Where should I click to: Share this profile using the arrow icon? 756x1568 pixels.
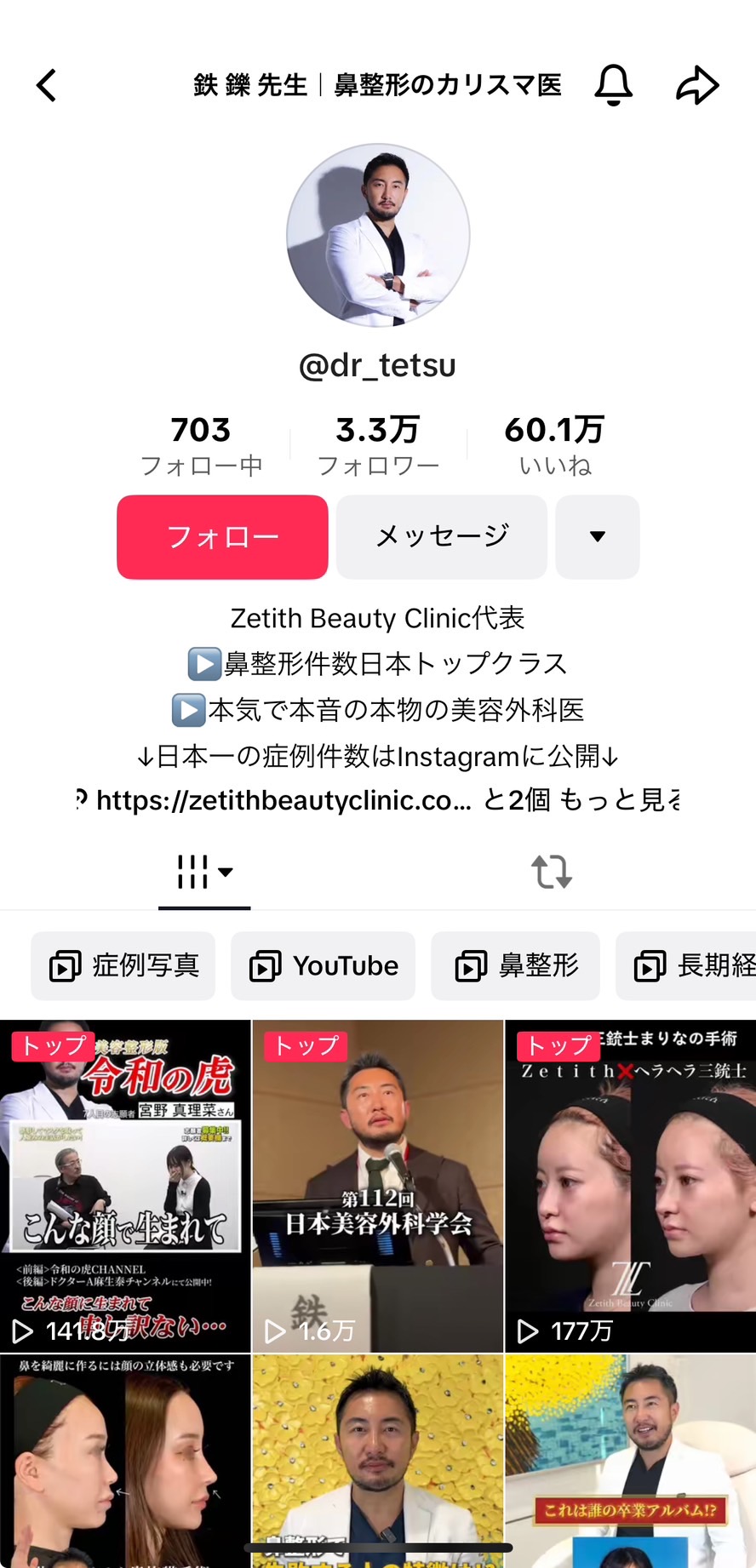697,85
